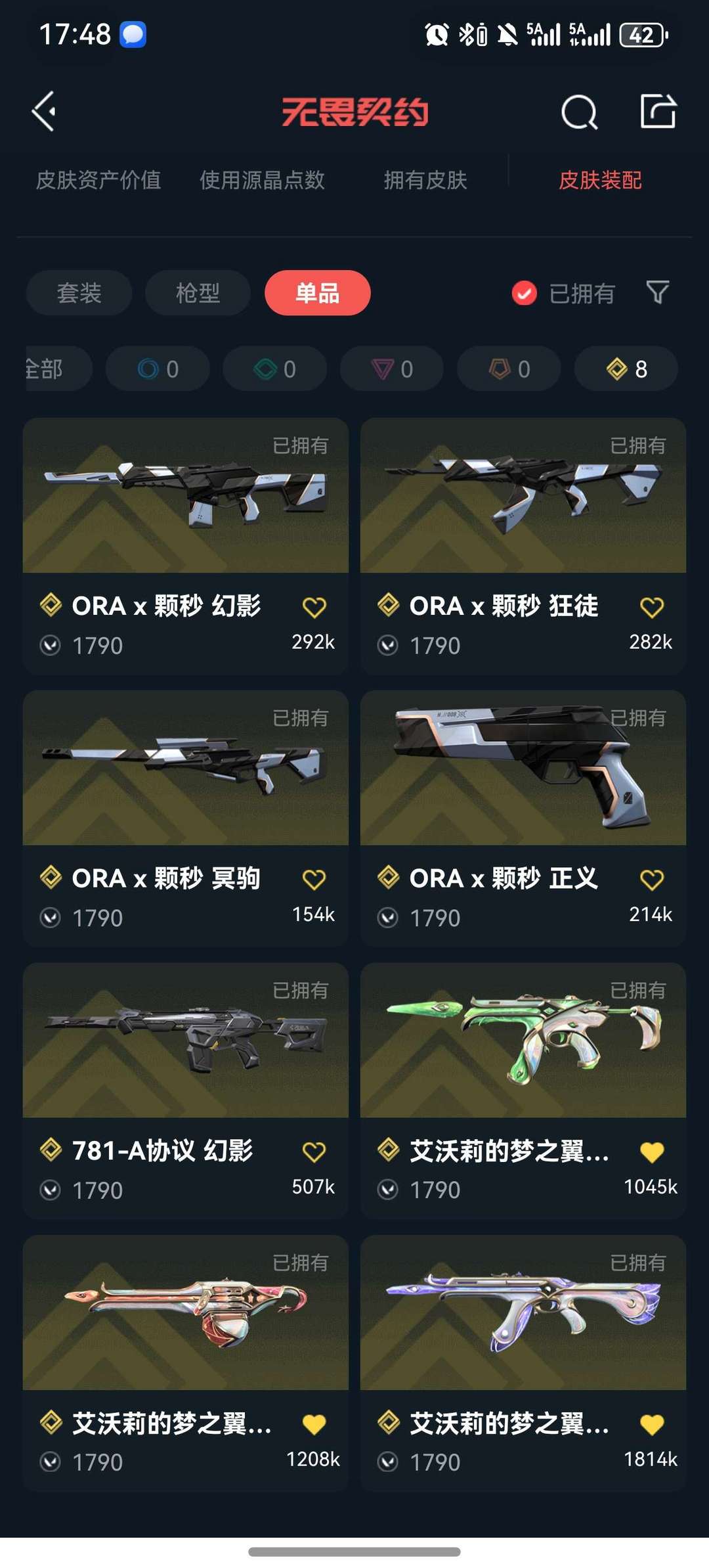The height and width of the screenshot is (1568, 709).
Task: Share this page via the share icon
Action: (658, 111)
